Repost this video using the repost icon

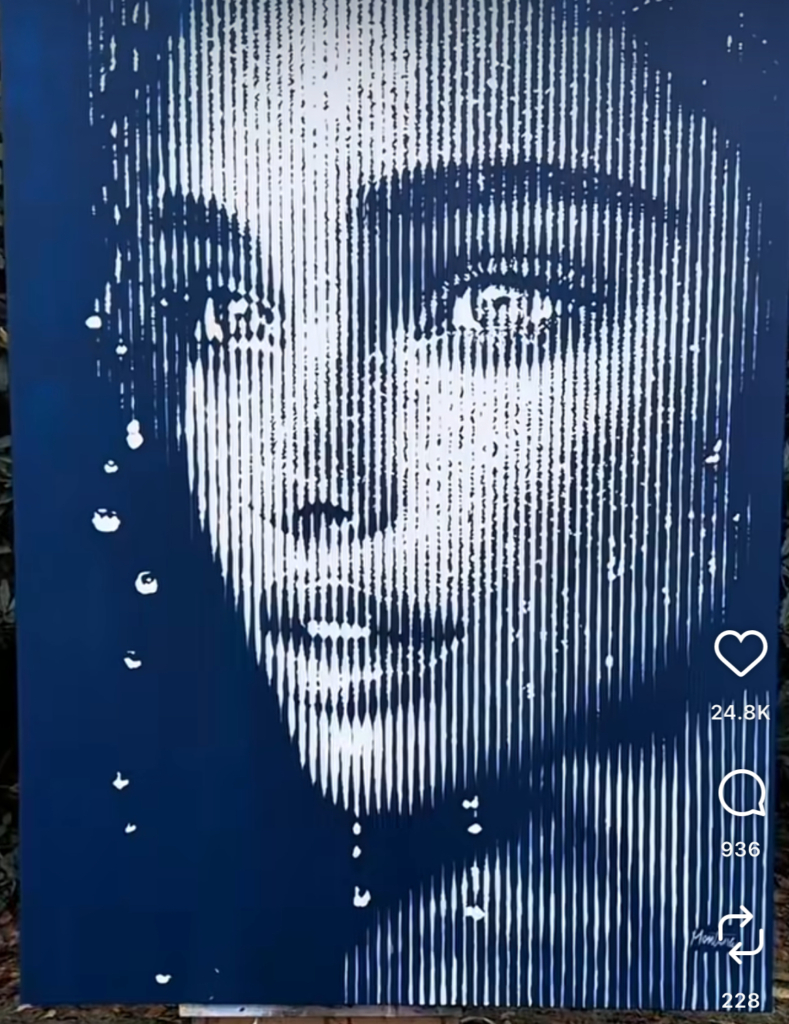[x=741, y=936]
